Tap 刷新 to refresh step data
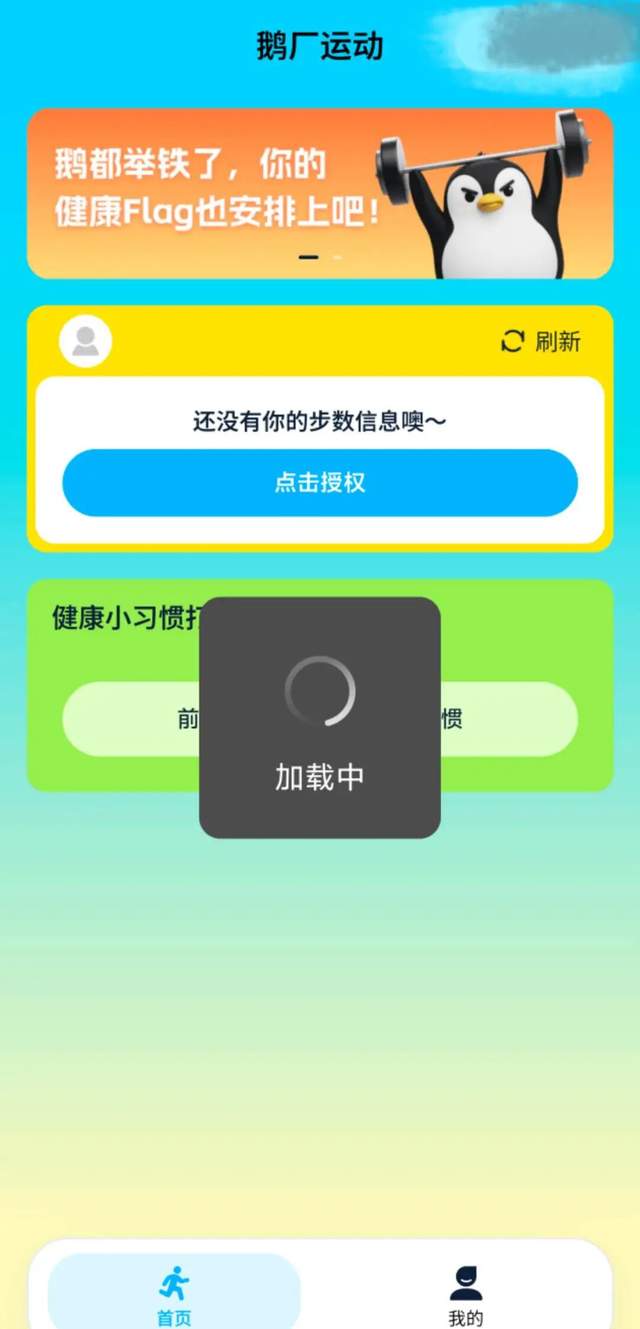Screen dimensions: 640x1329 [541, 342]
